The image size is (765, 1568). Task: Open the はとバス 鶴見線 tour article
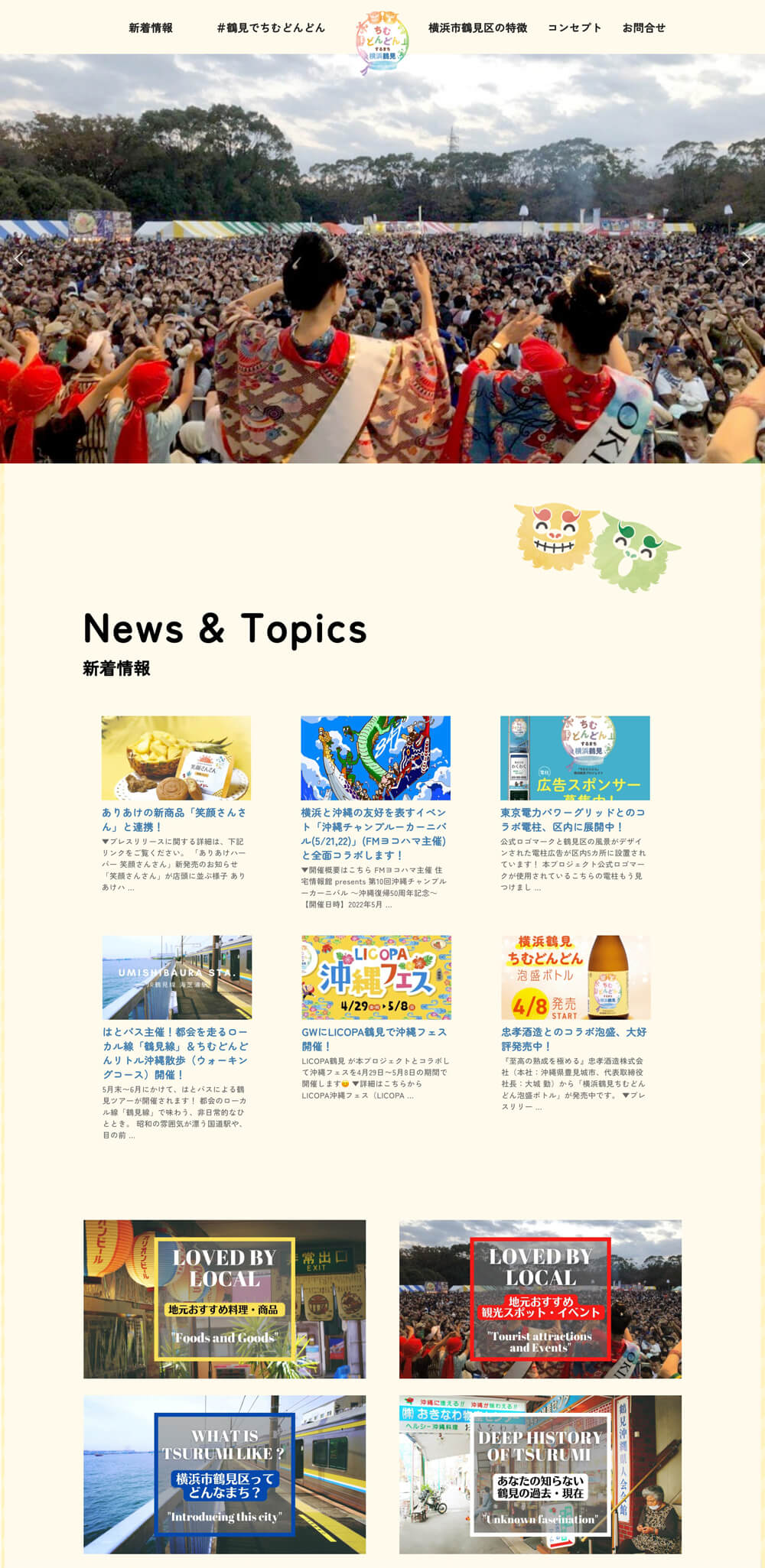176,1053
